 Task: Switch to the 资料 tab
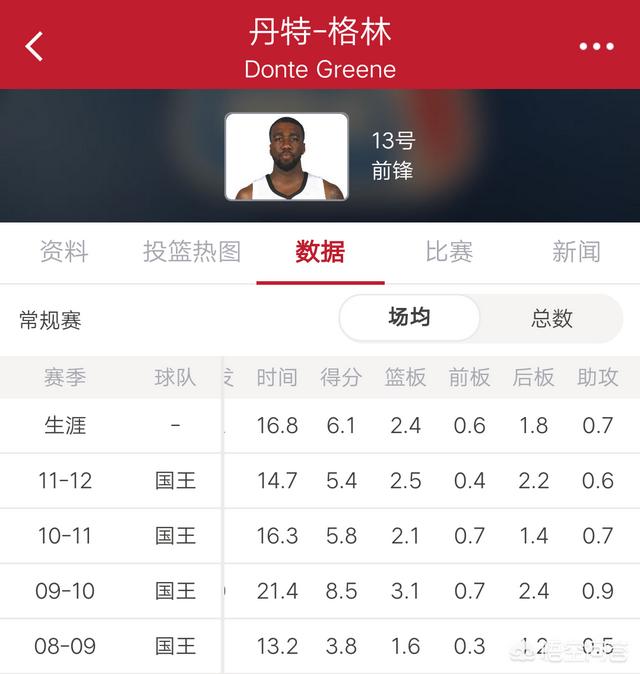(64, 252)
